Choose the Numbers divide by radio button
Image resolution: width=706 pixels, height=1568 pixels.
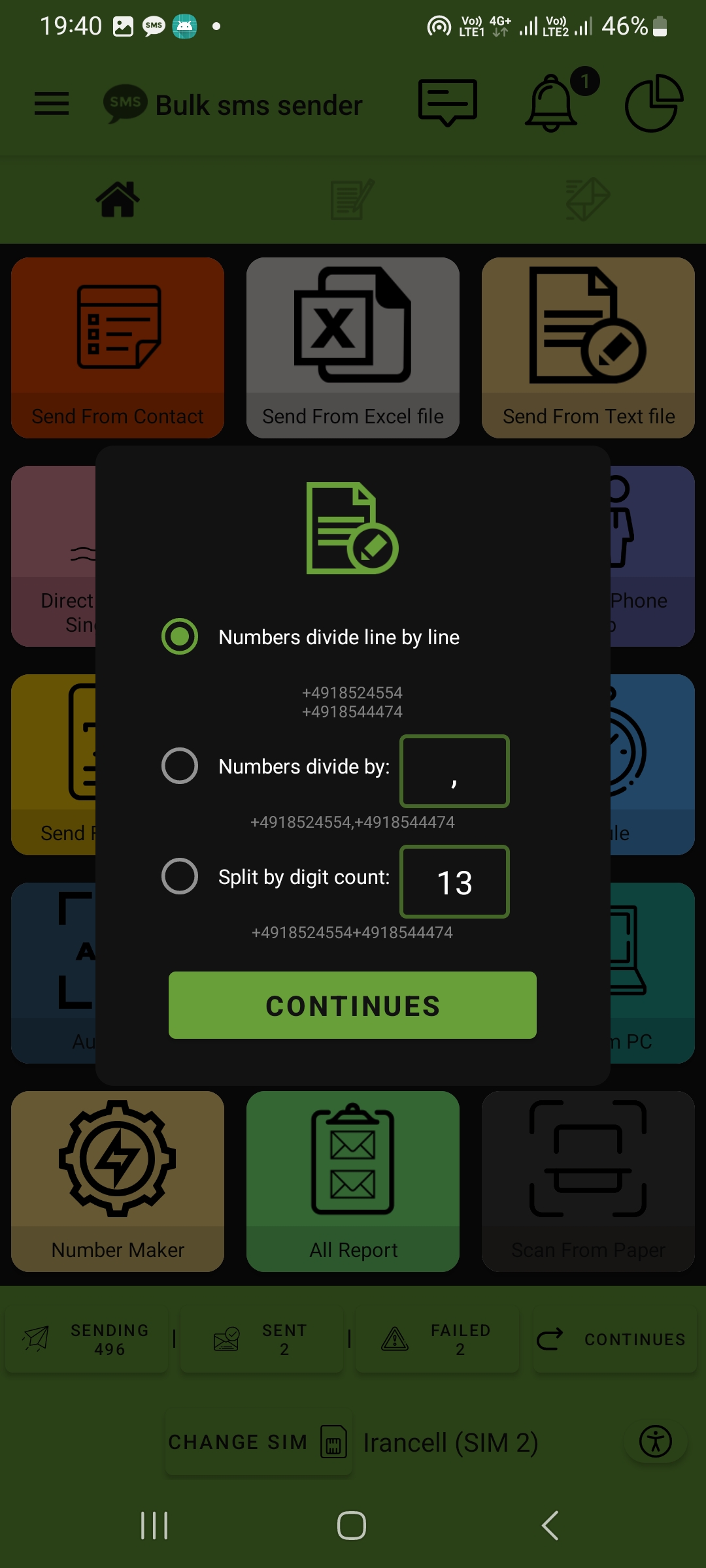[x=180, y=766]
